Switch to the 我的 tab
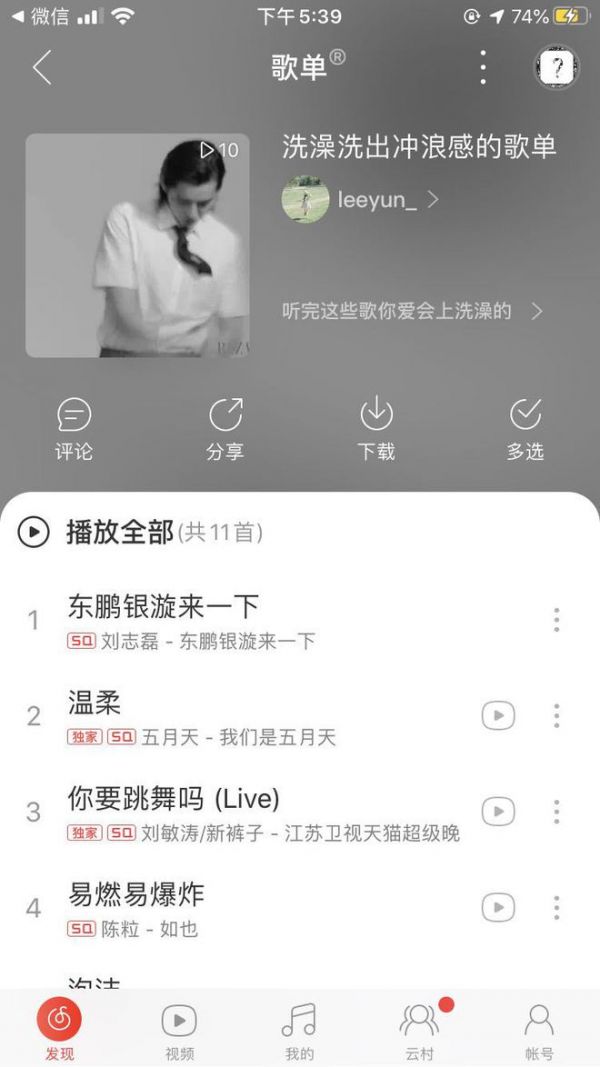Viewport: 600px width, 1067px height. (x=299, y=1030)
